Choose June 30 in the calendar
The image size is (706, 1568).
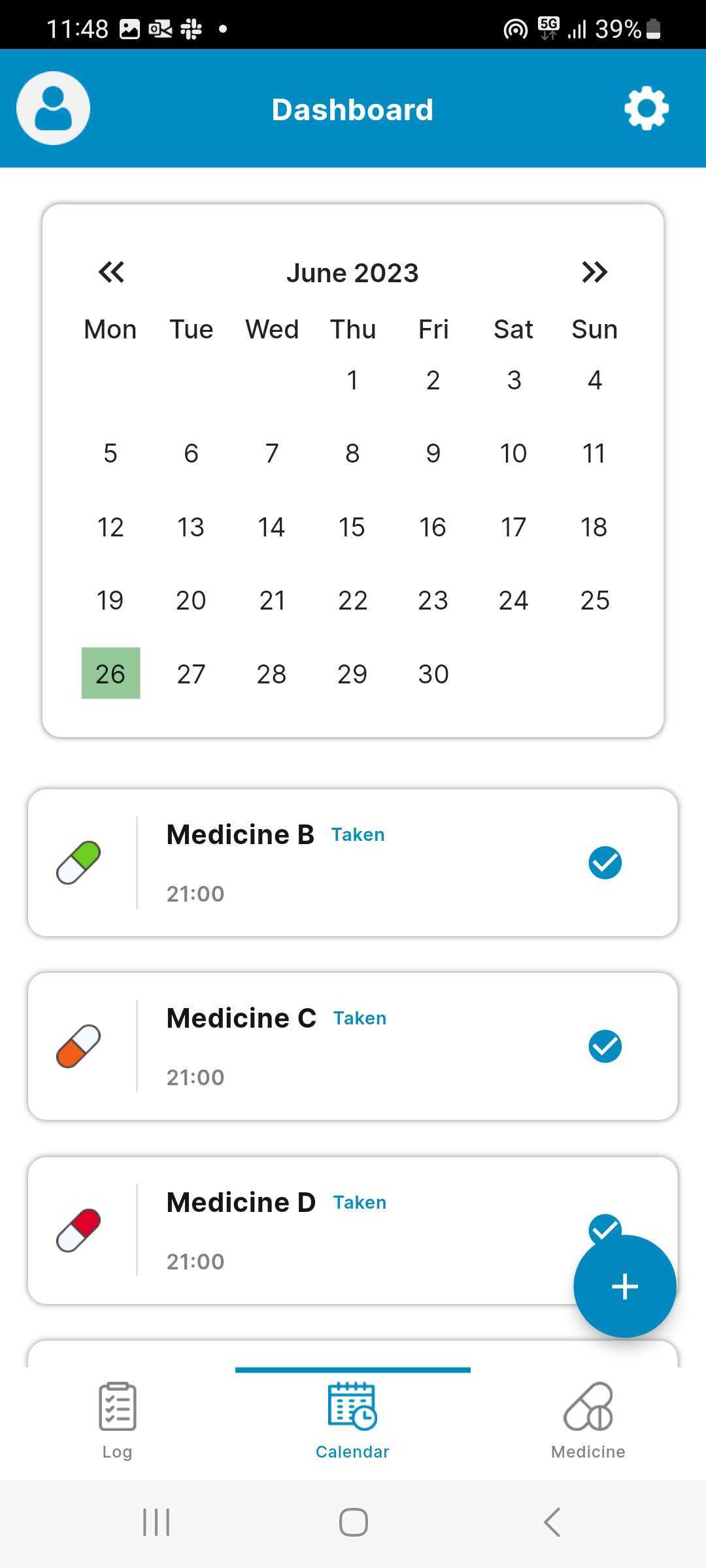point(433,674)
